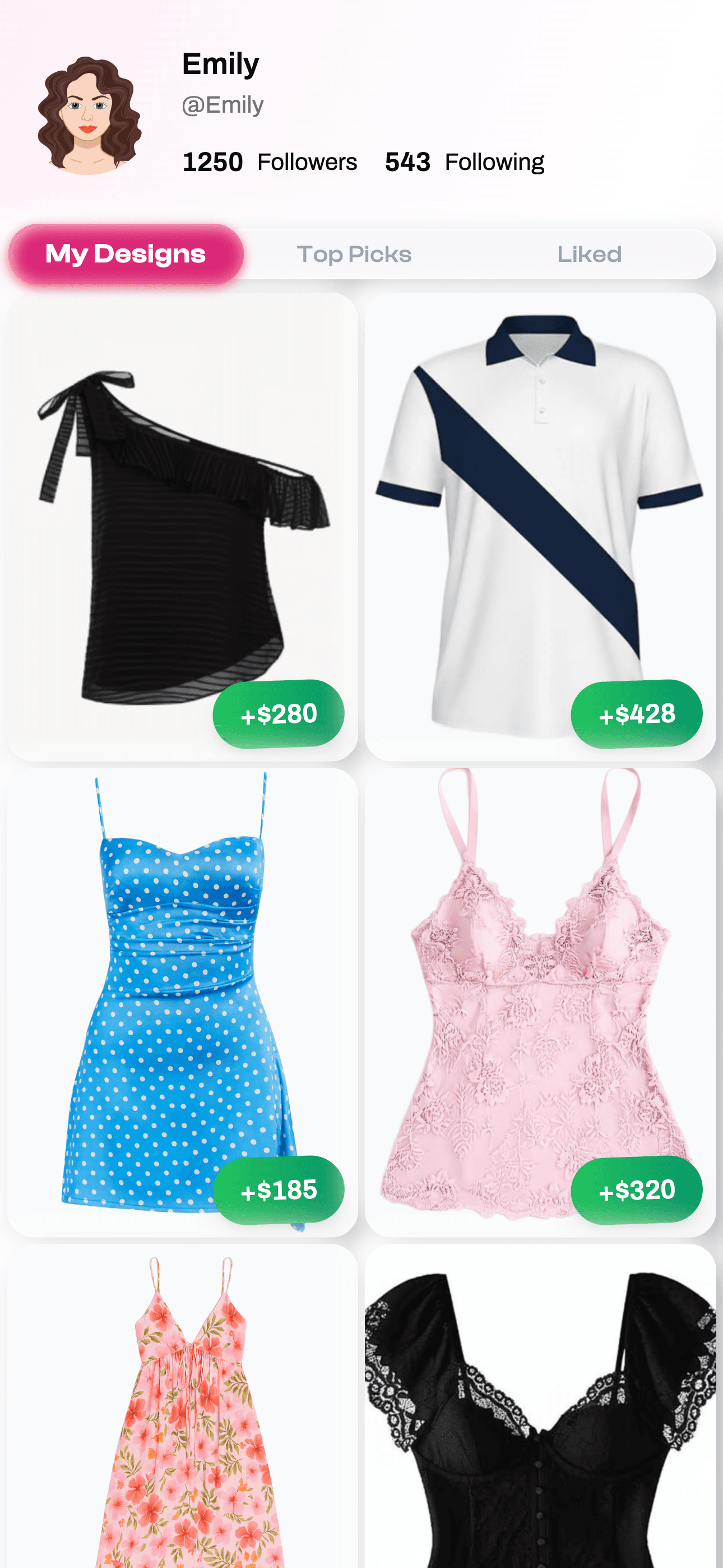The width and height of the screenshot is (723, 1568).
Task: View the 543 Following list
Action: click(465, 163)
